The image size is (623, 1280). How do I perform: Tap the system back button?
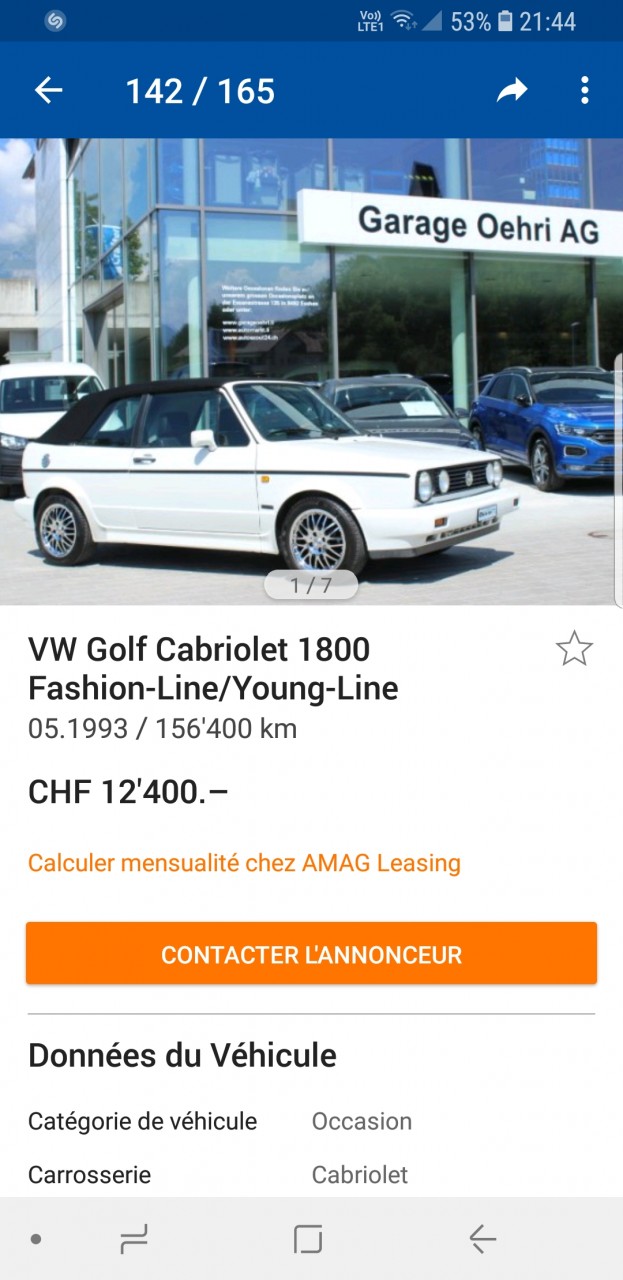(482, 1240)
